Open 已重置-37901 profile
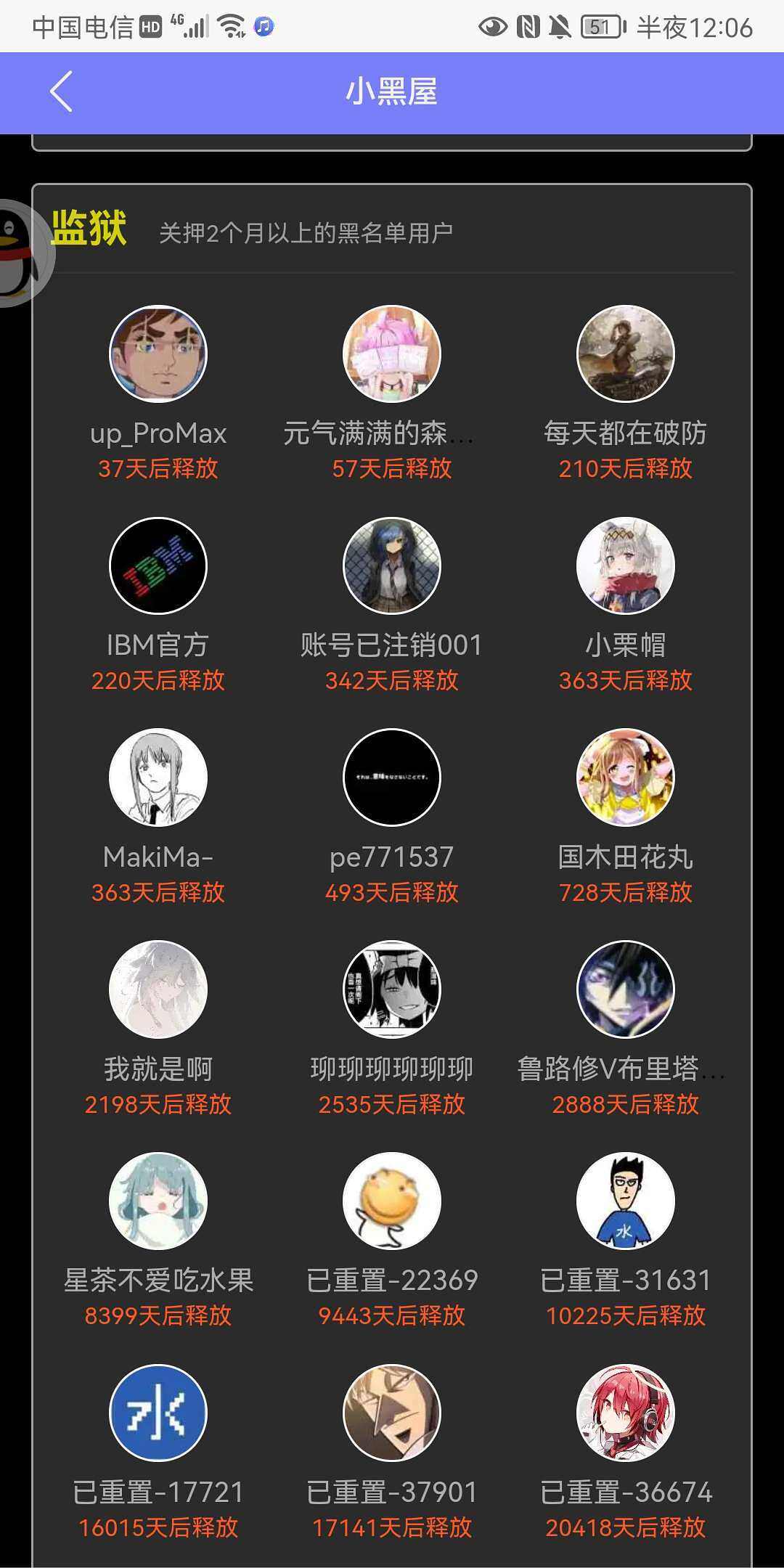The height and width of the screenshot is (1568, 784). [x=392, y=1414]
